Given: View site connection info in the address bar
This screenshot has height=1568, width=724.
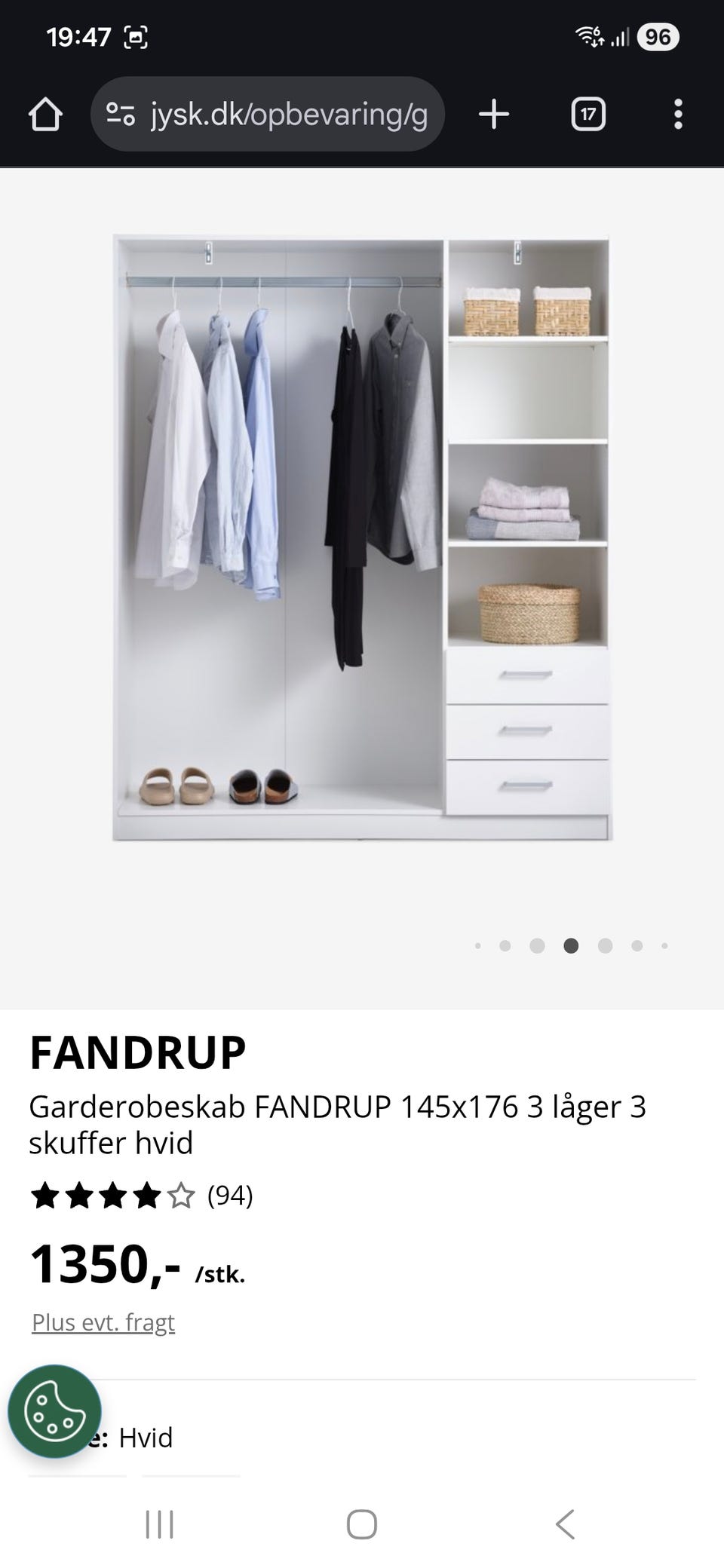Looking at the screenshot, I should tap(121, 115).
